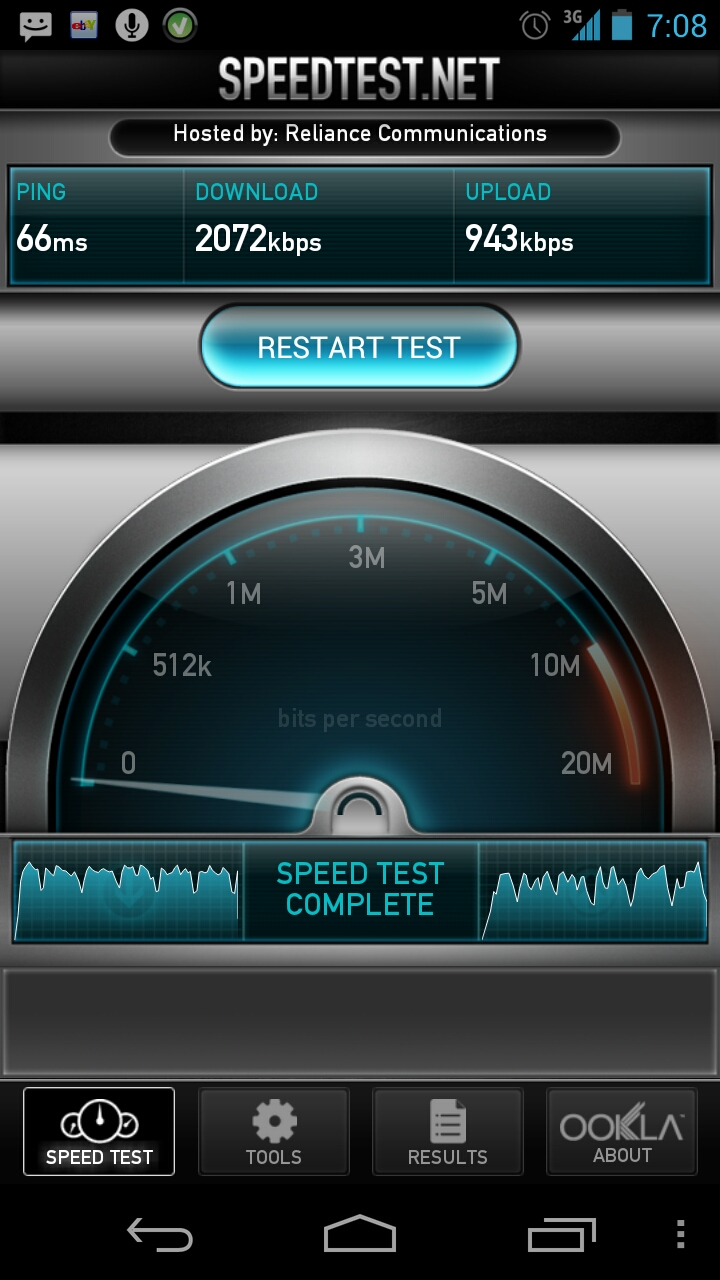Open the Ookla About tab
Image resolution: width=720 pixels, height=1280 pixels.
pos(622,1131)
